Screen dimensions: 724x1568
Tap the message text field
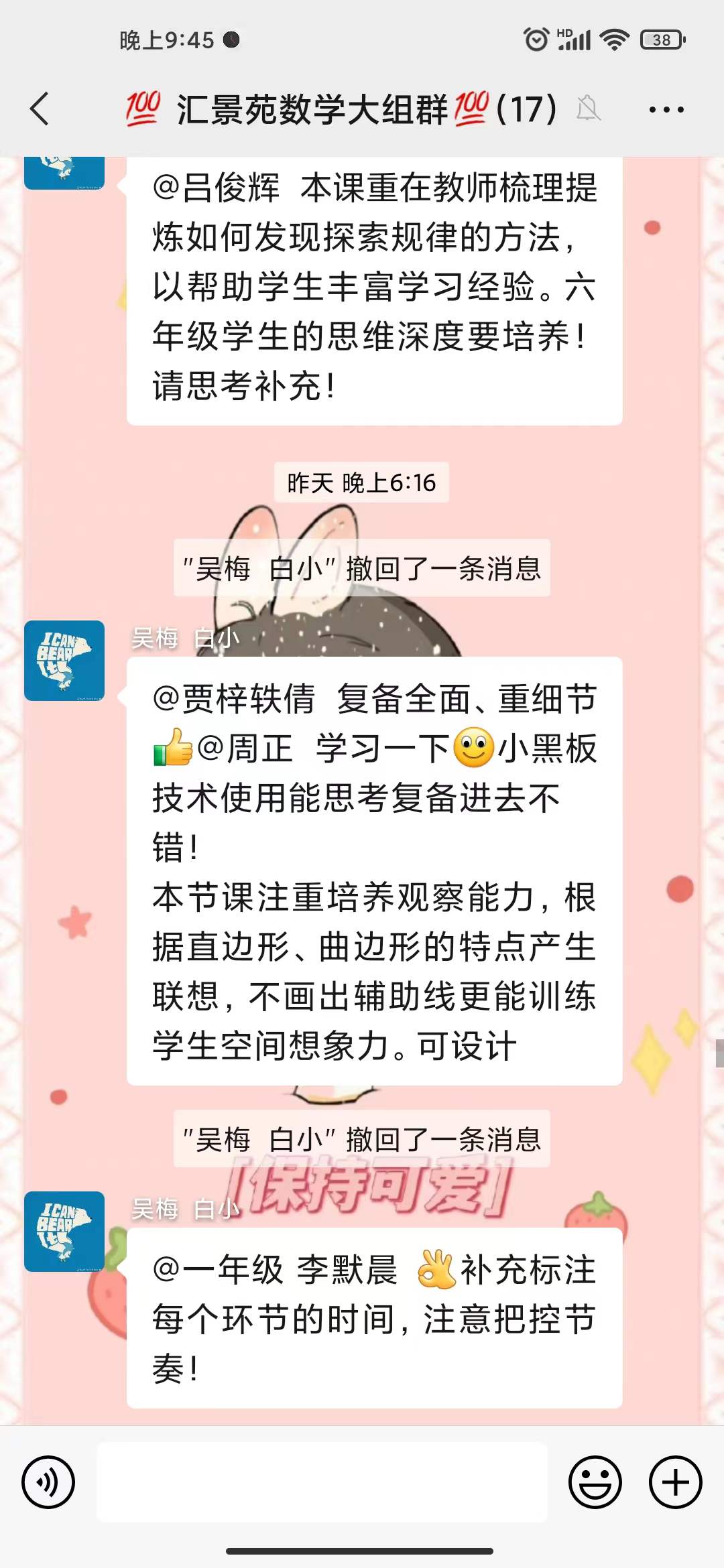click(x=322, y=1482)
